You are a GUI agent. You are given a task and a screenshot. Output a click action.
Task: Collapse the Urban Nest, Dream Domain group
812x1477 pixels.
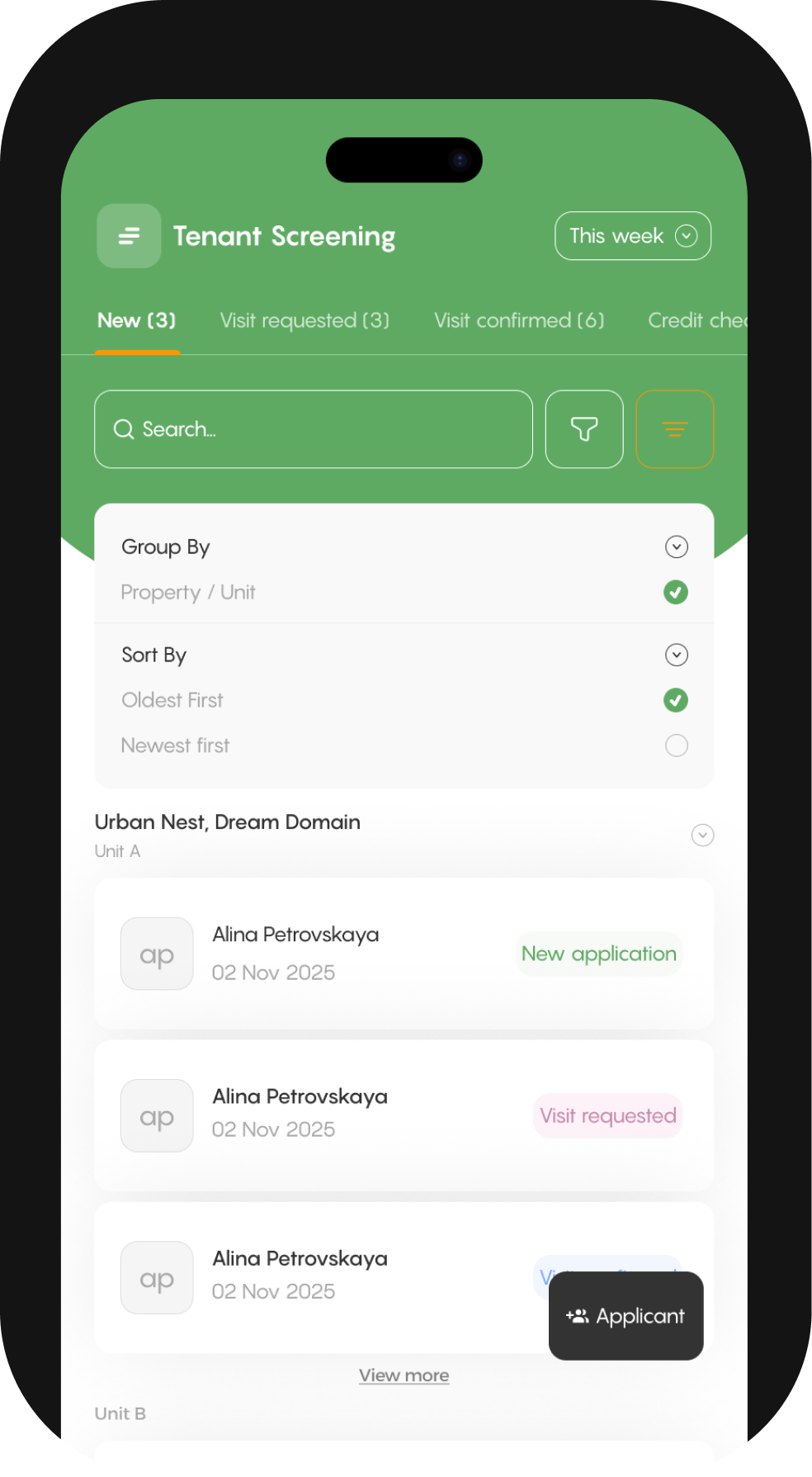tap(702, 836)
